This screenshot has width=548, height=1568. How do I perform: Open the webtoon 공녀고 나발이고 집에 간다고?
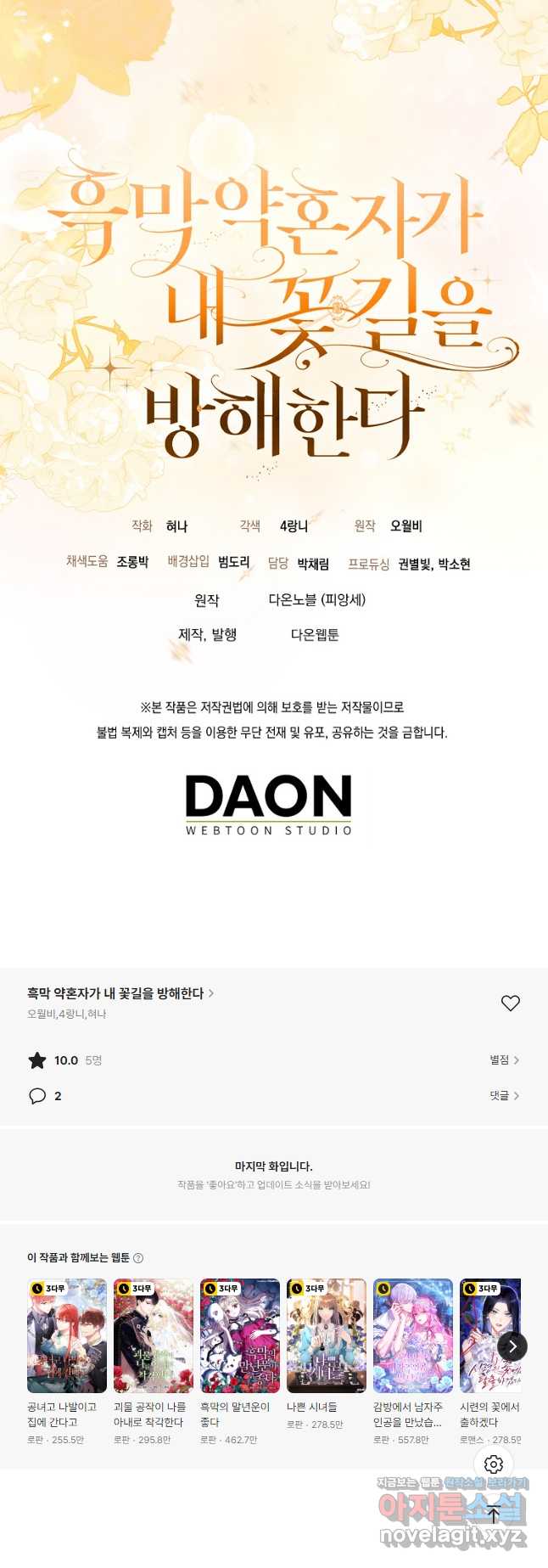click(x=67, y=1336)
